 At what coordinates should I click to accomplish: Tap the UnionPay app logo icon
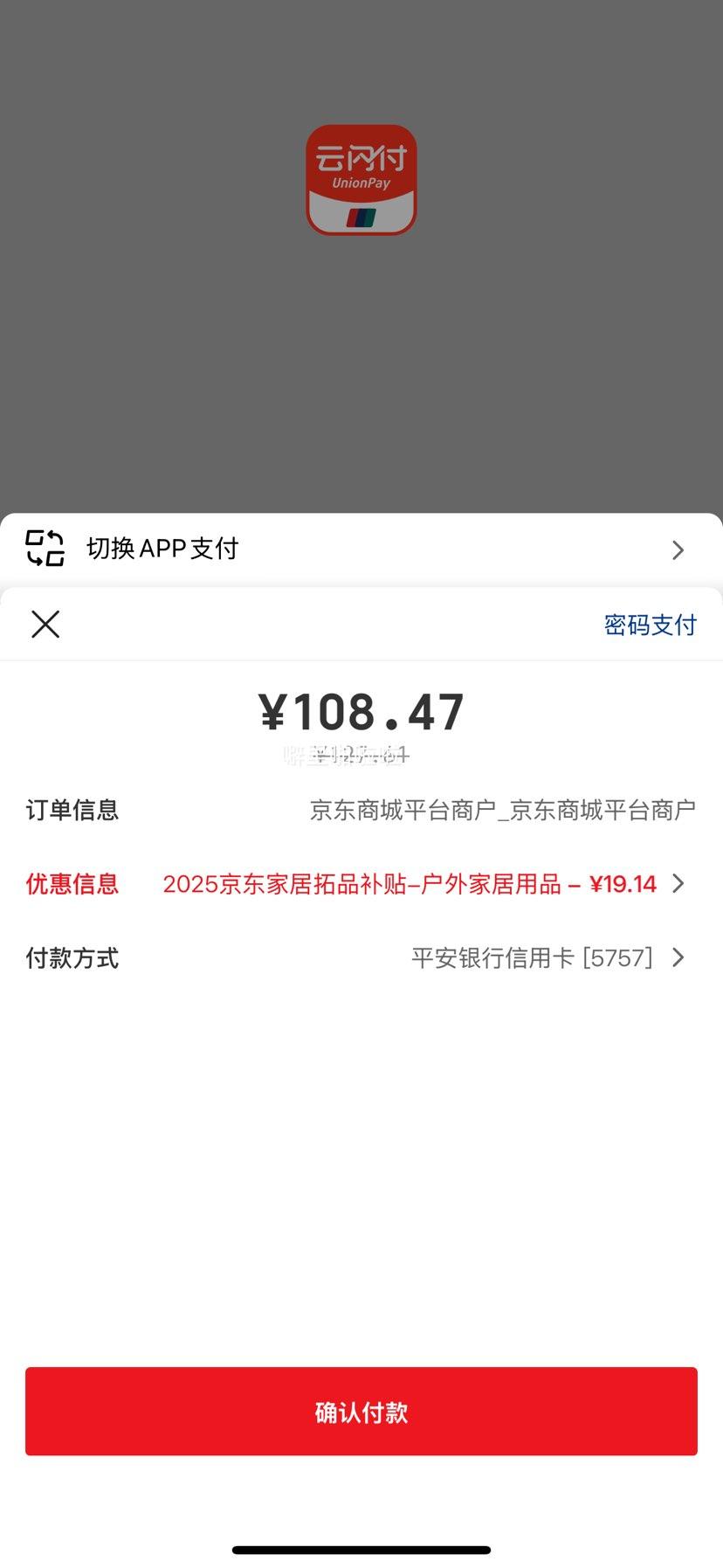pyautogui.click(x=361, y=179)
